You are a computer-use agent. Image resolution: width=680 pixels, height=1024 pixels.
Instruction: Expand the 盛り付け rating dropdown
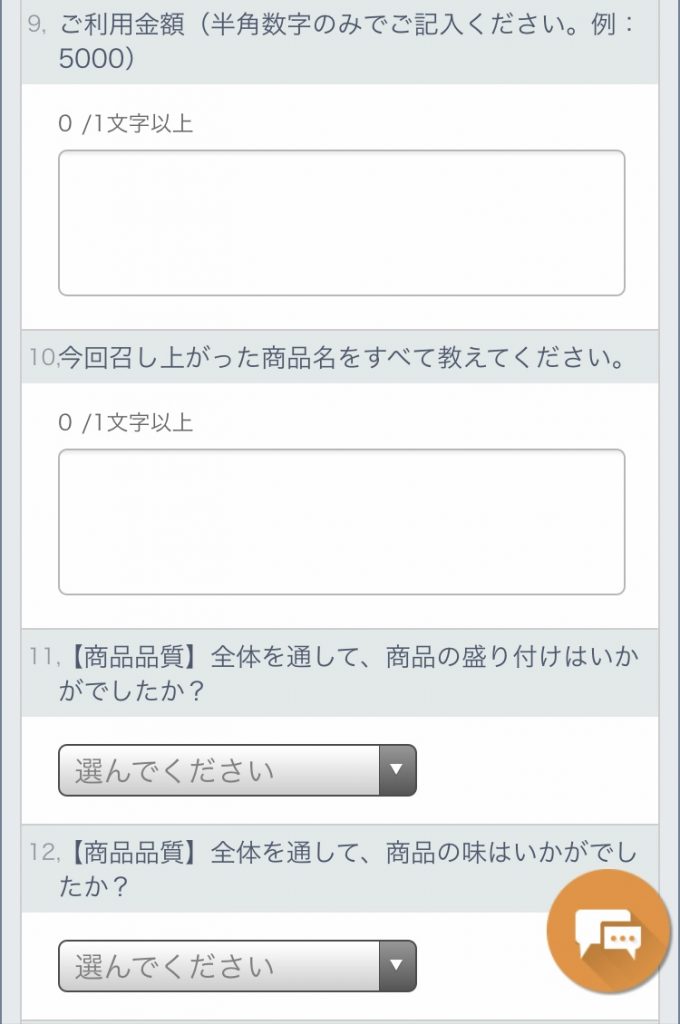pos(237,770)
